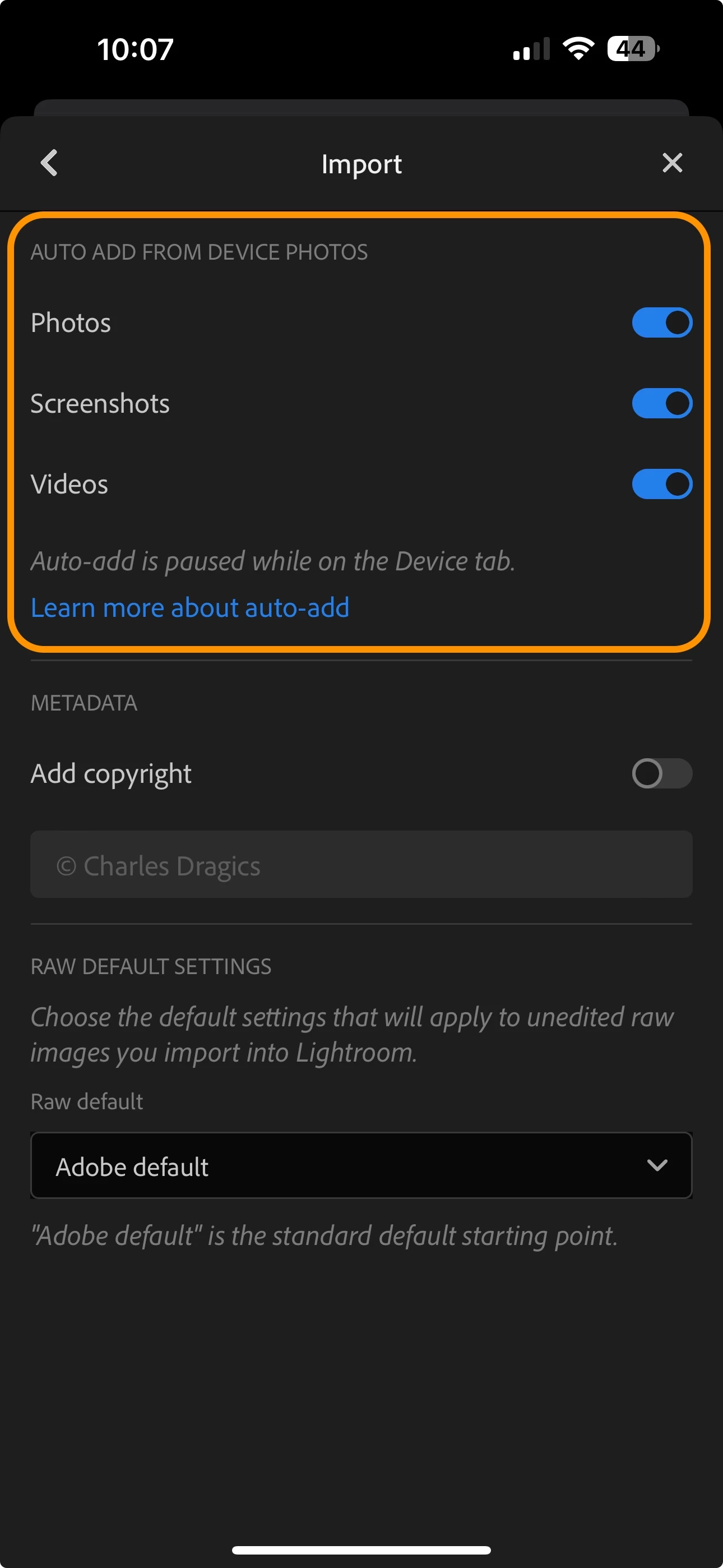This screenshot has height=1568, width=723.
Task: Tap the copyright name text field
Action: click(361, 864)
